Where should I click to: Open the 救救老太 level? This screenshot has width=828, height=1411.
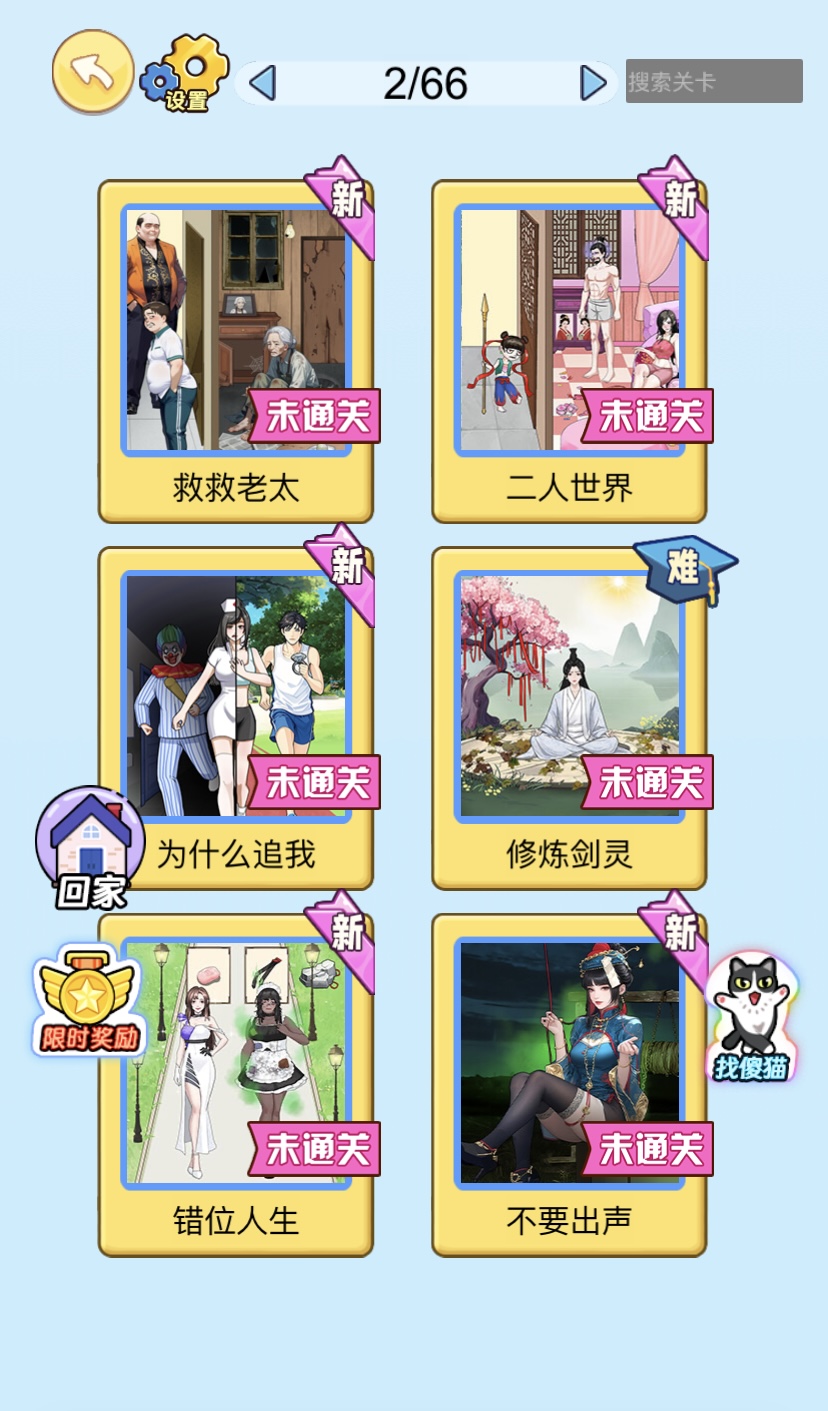236,350
